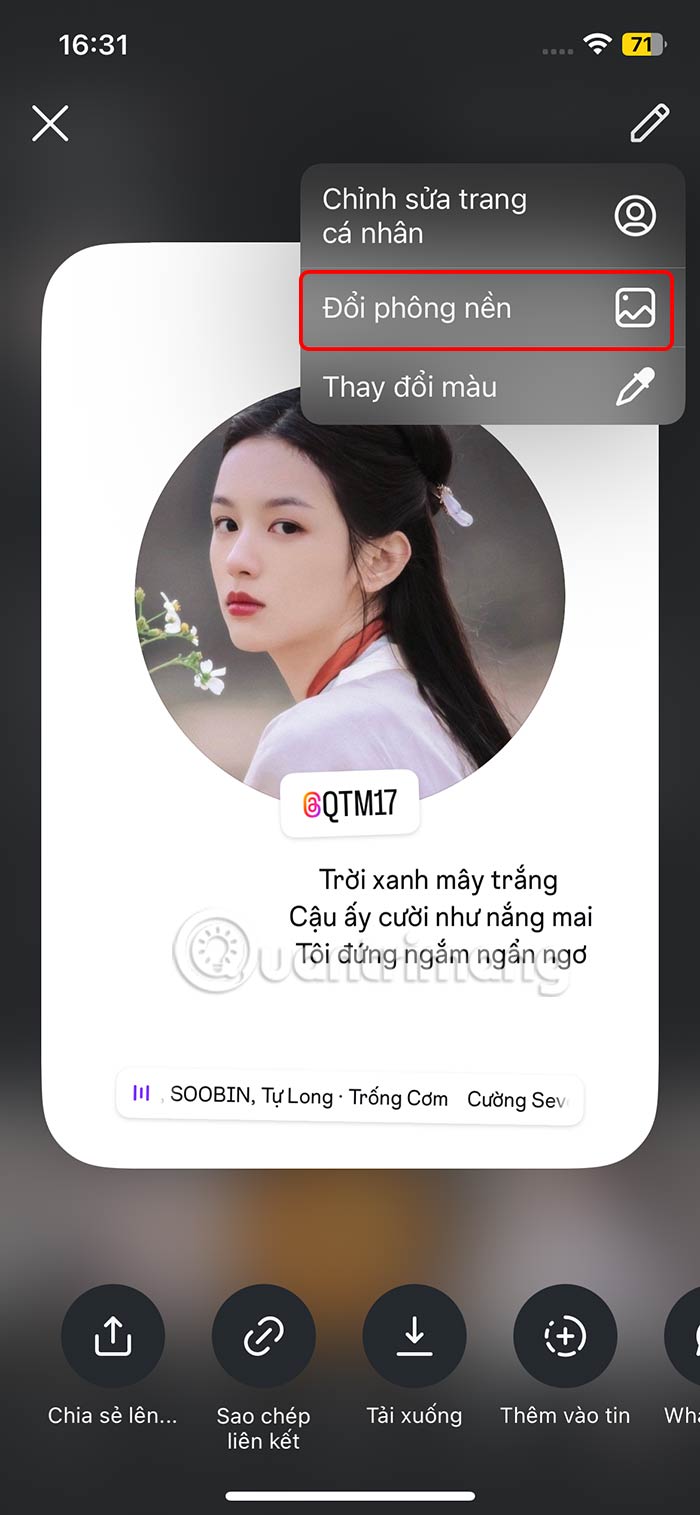The image size is (700, 1515).
Task: Select Thay đổi màu option
Action: (x=490, y=387)
